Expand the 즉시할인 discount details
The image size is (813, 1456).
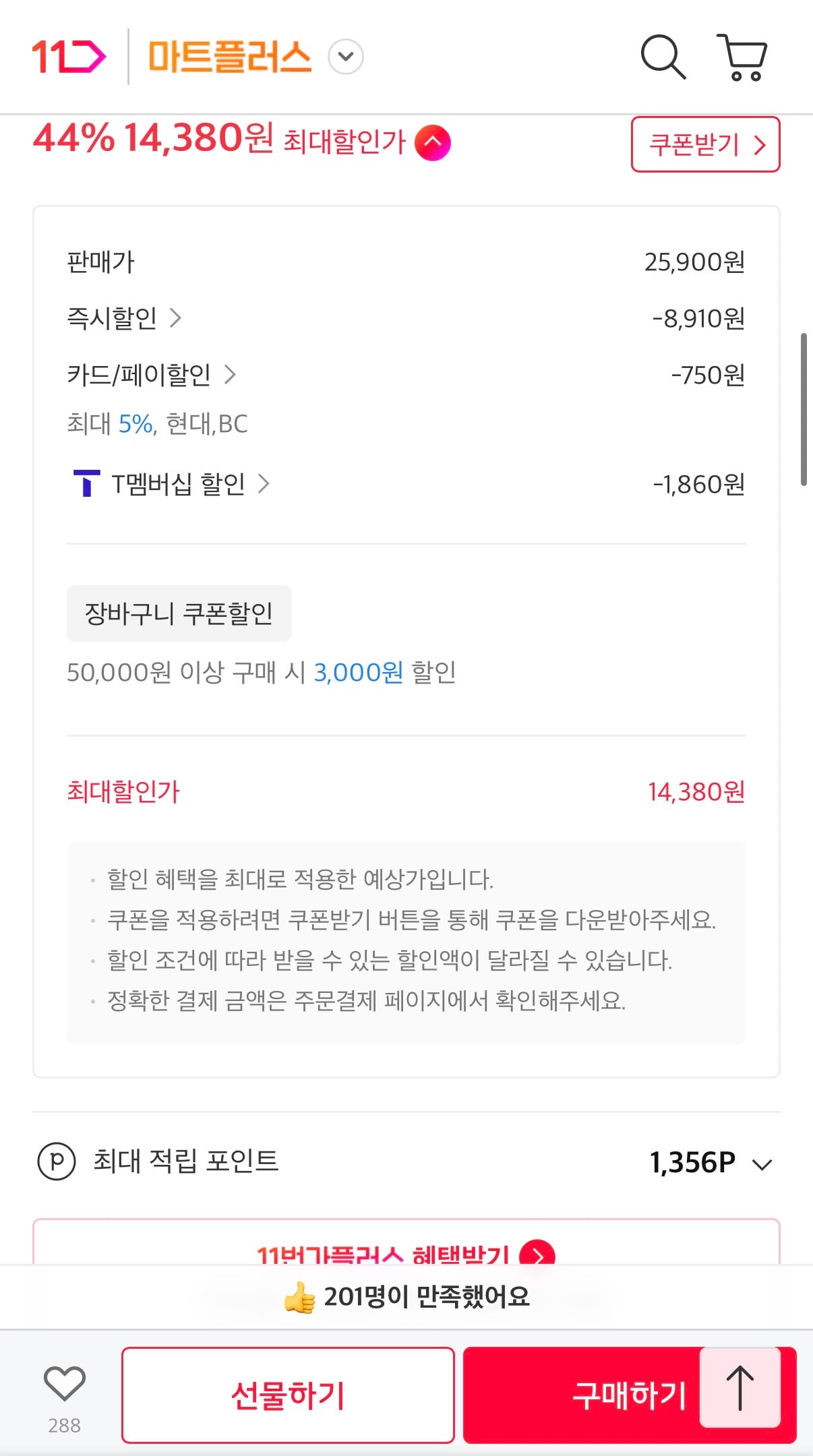pos(179,318)
